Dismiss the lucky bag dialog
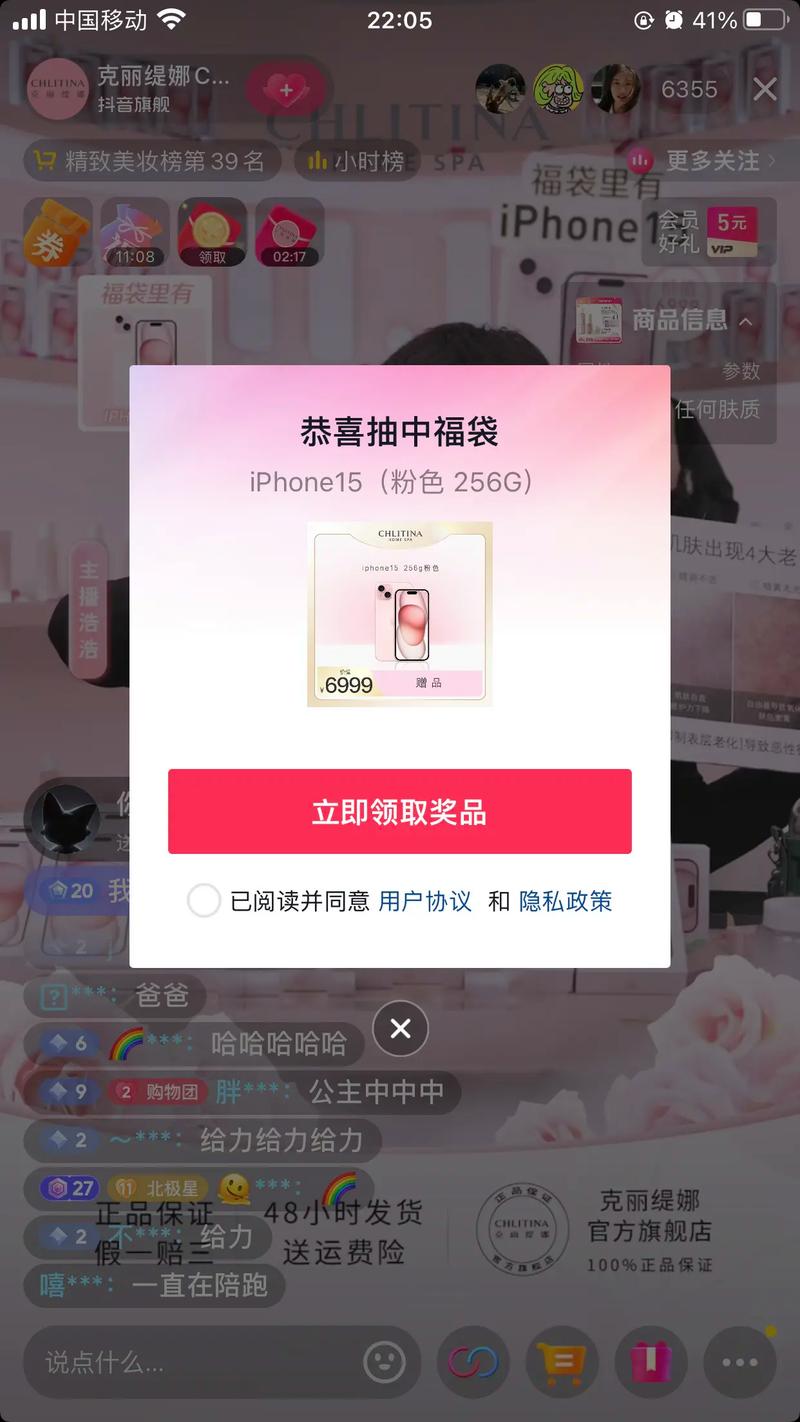This screenshot has width=800, height=1422. click(400, 1028)
